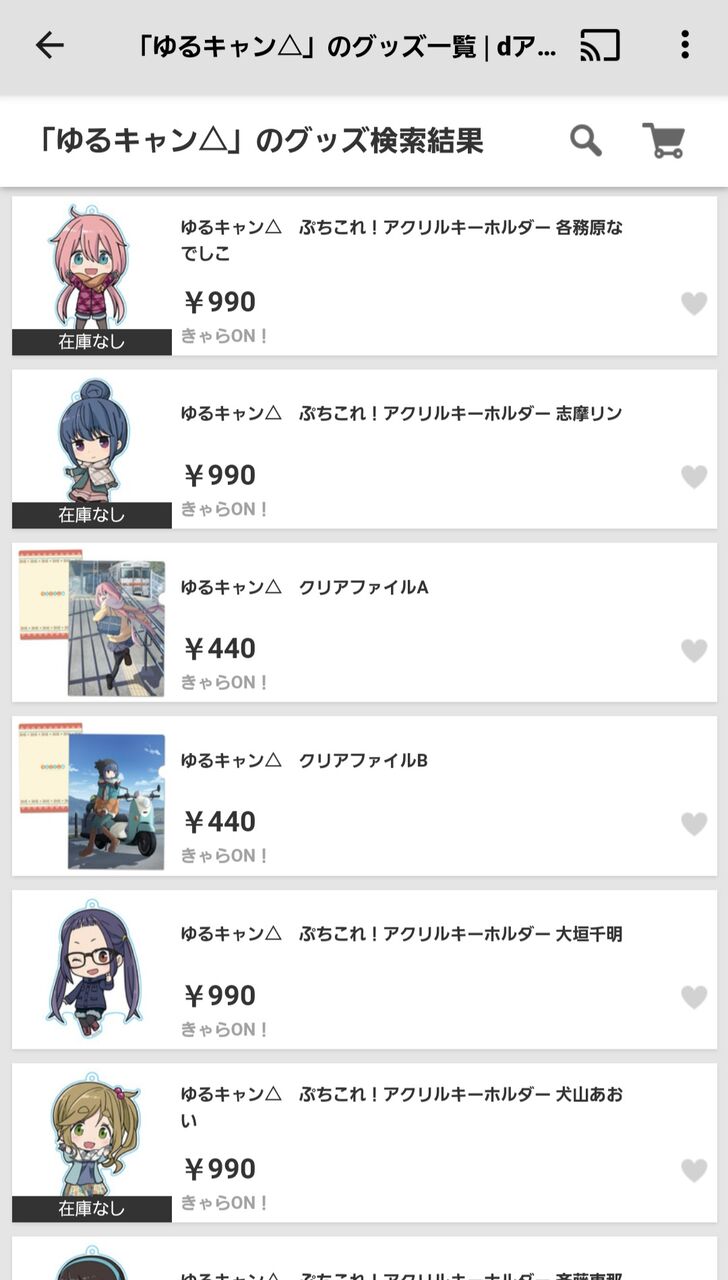Heart the 犬山あおい keyholder

(x=694, y=1170)
